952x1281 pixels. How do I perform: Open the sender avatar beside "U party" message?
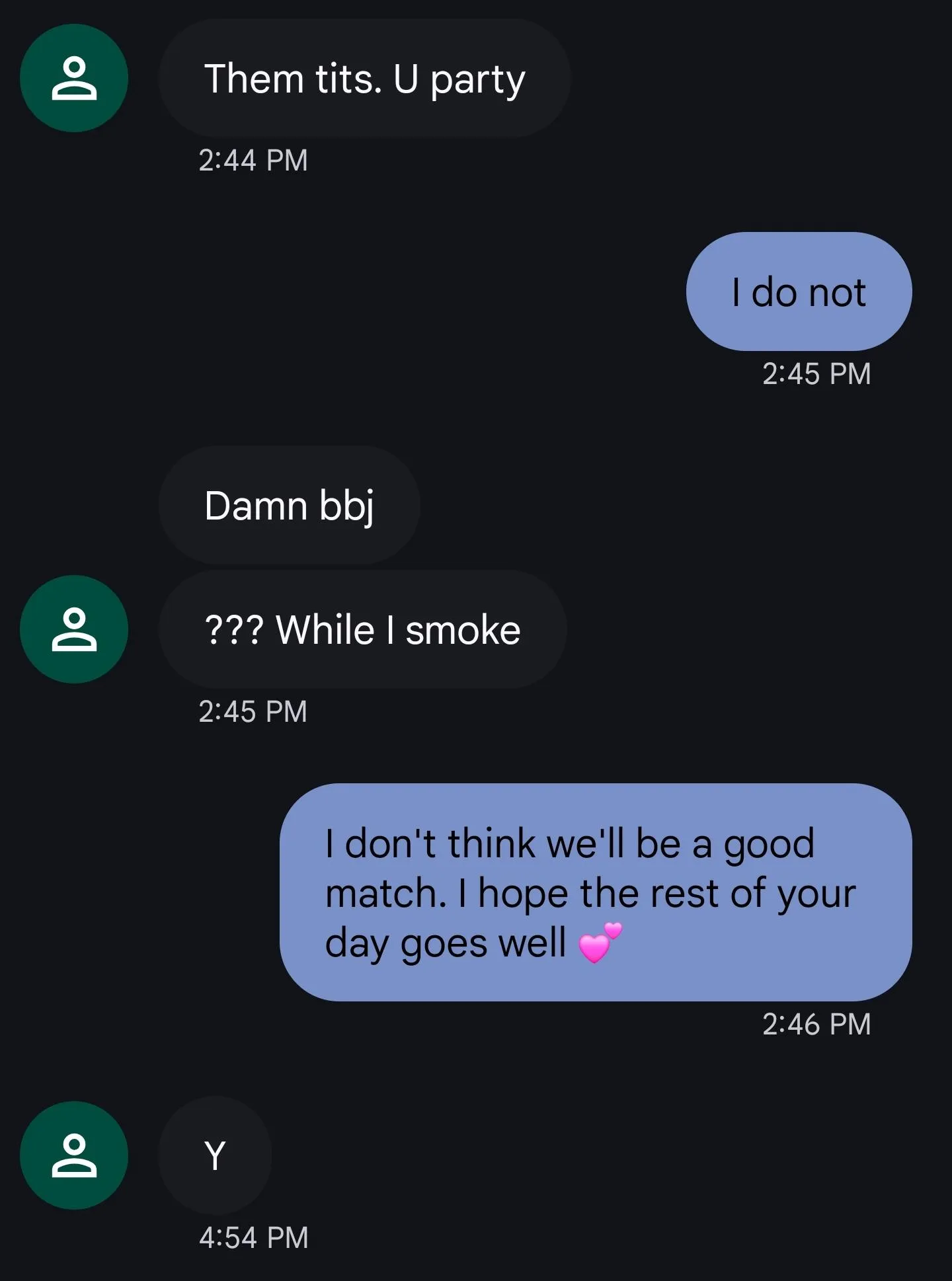pos(74,78)
